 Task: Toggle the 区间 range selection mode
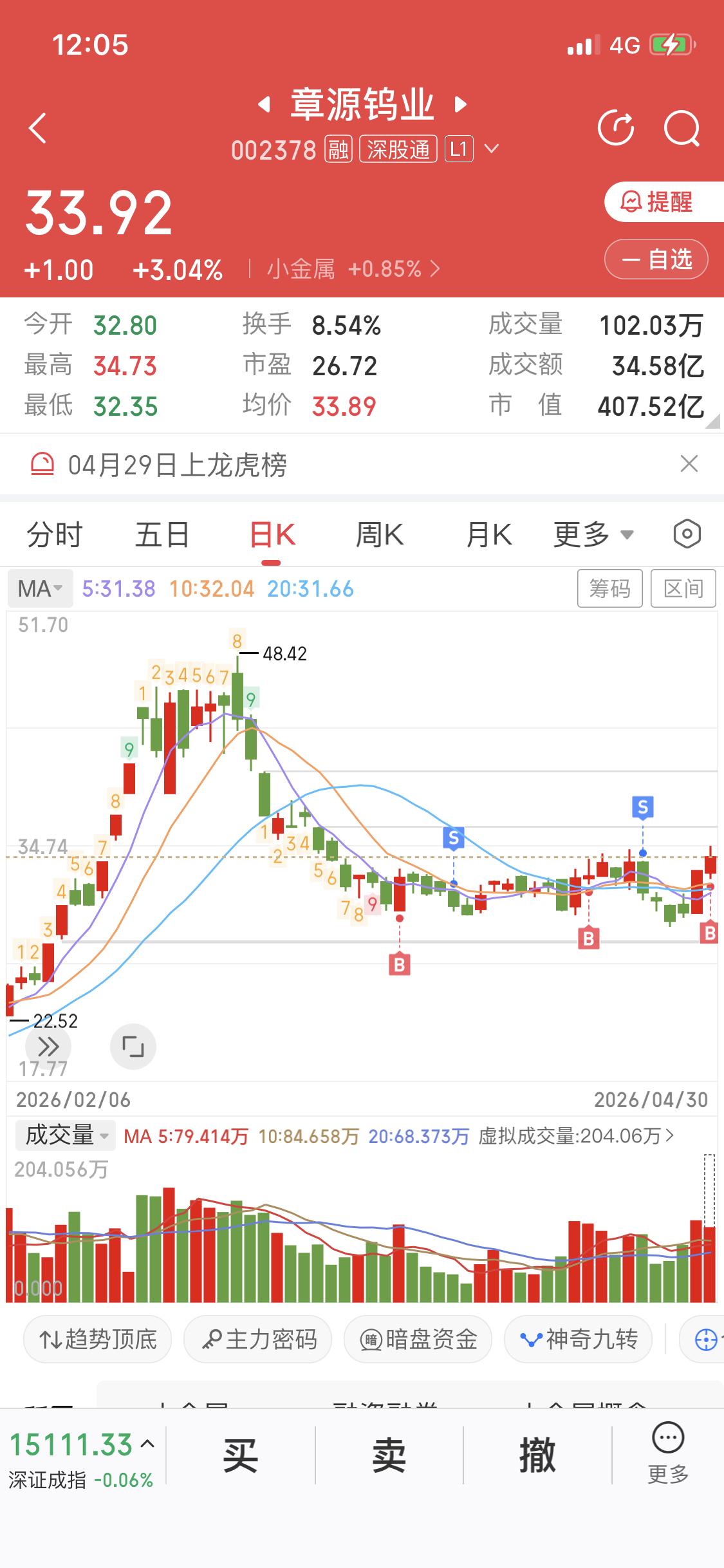click(683, 588)
